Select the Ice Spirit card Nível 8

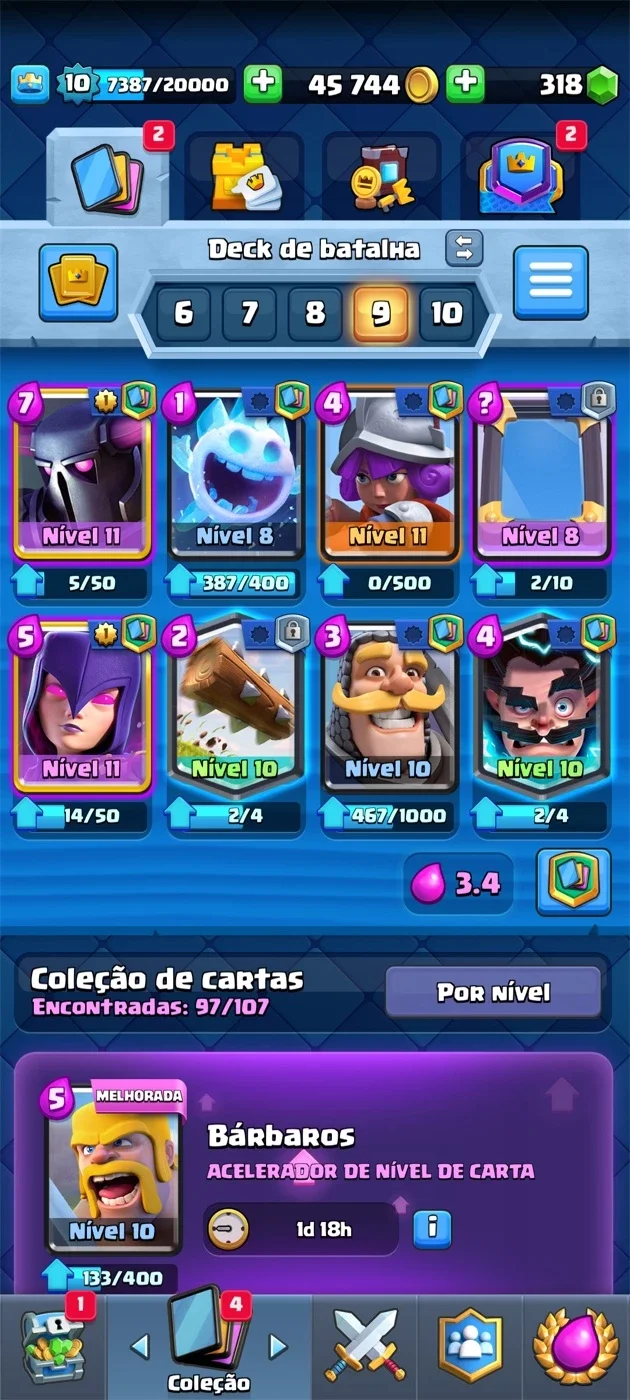pyautogui.click(x=236, y=473)
